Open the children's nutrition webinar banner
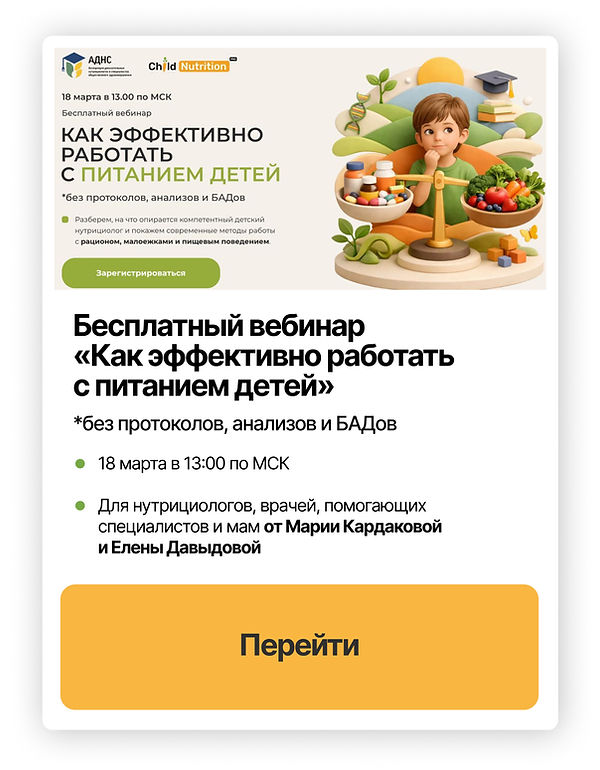The width and height of the screenshot is (600, 770). pyautogui.click(x=300, y=168)
